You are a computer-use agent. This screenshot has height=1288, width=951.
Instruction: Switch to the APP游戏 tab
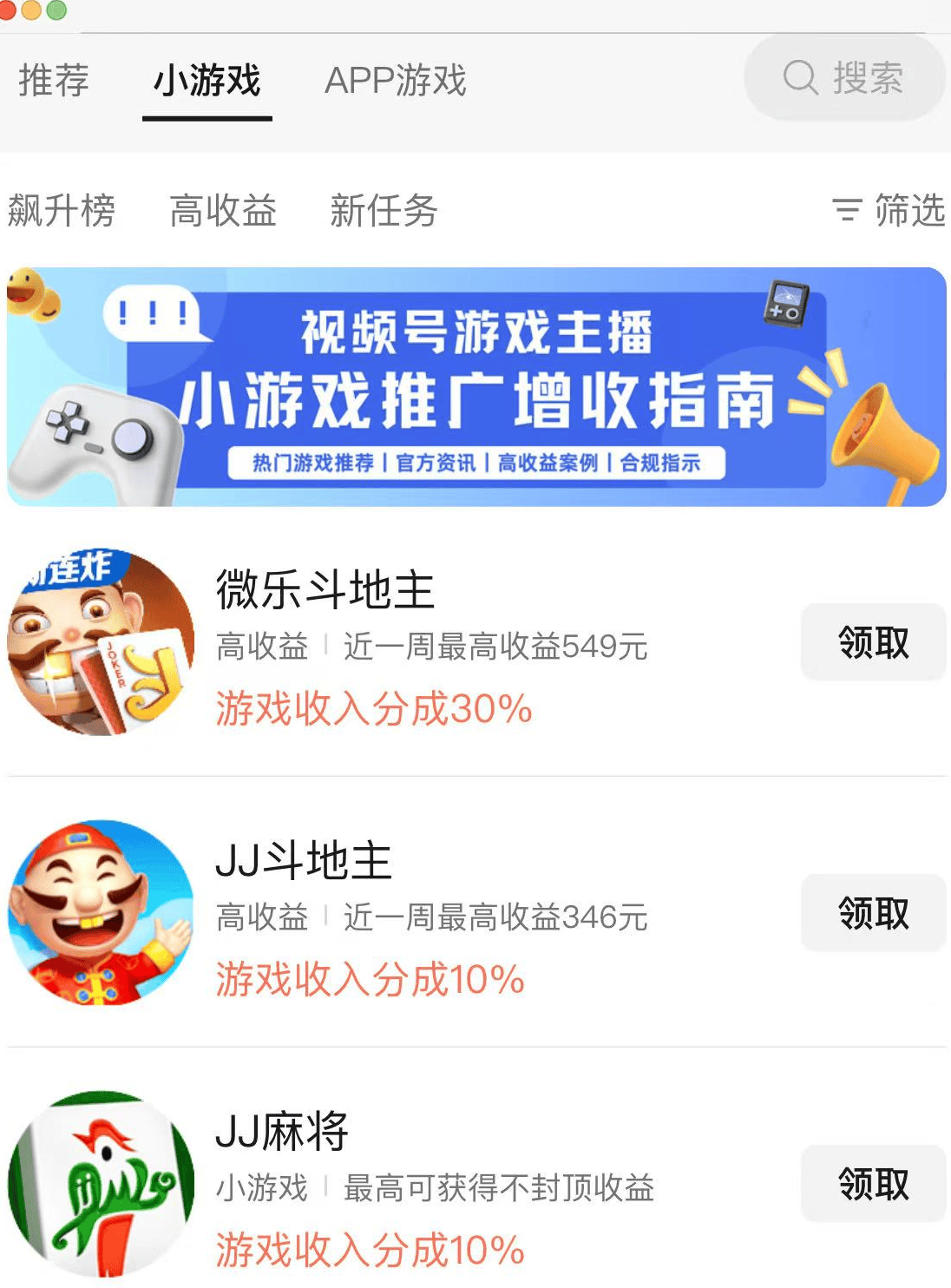point(396,81)
